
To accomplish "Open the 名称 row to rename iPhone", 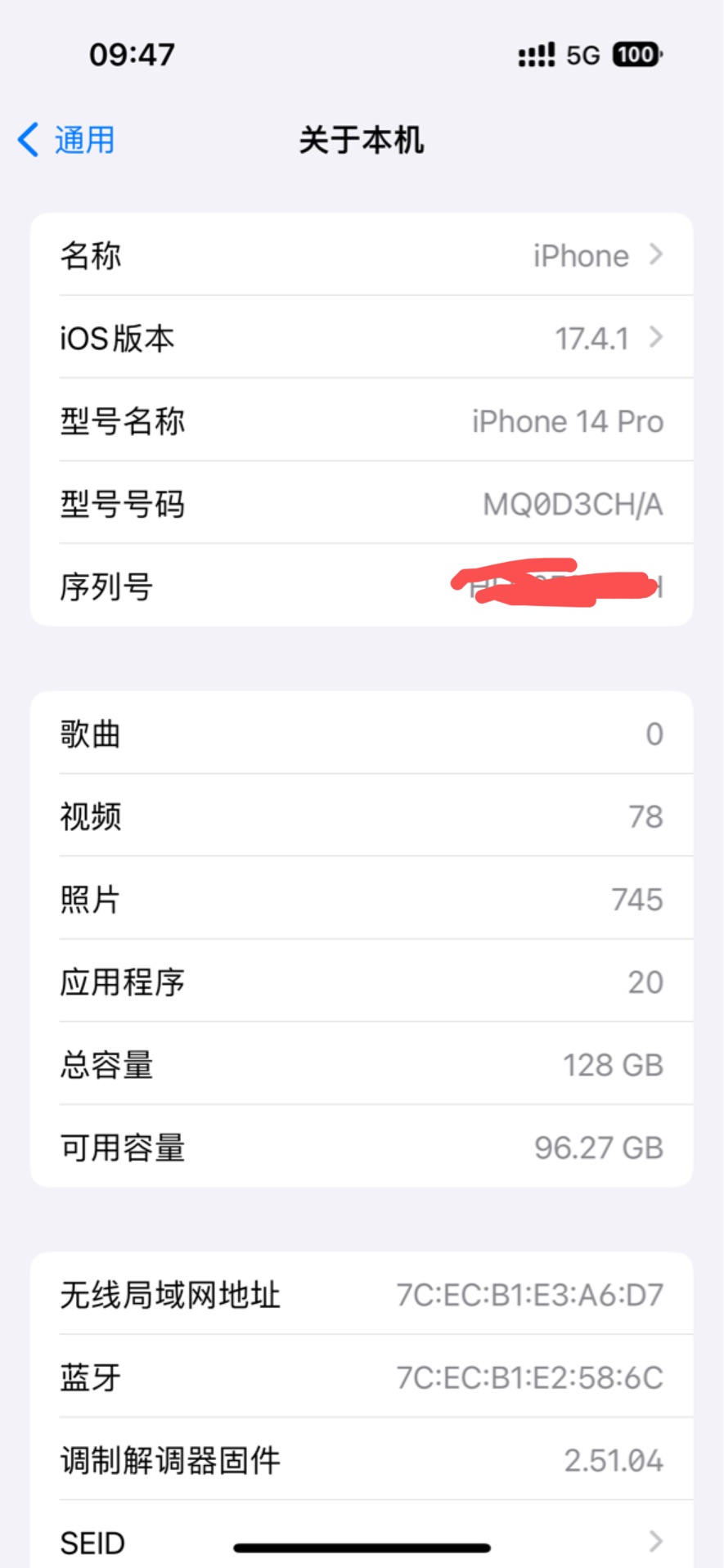I will (x=362, y=254).
